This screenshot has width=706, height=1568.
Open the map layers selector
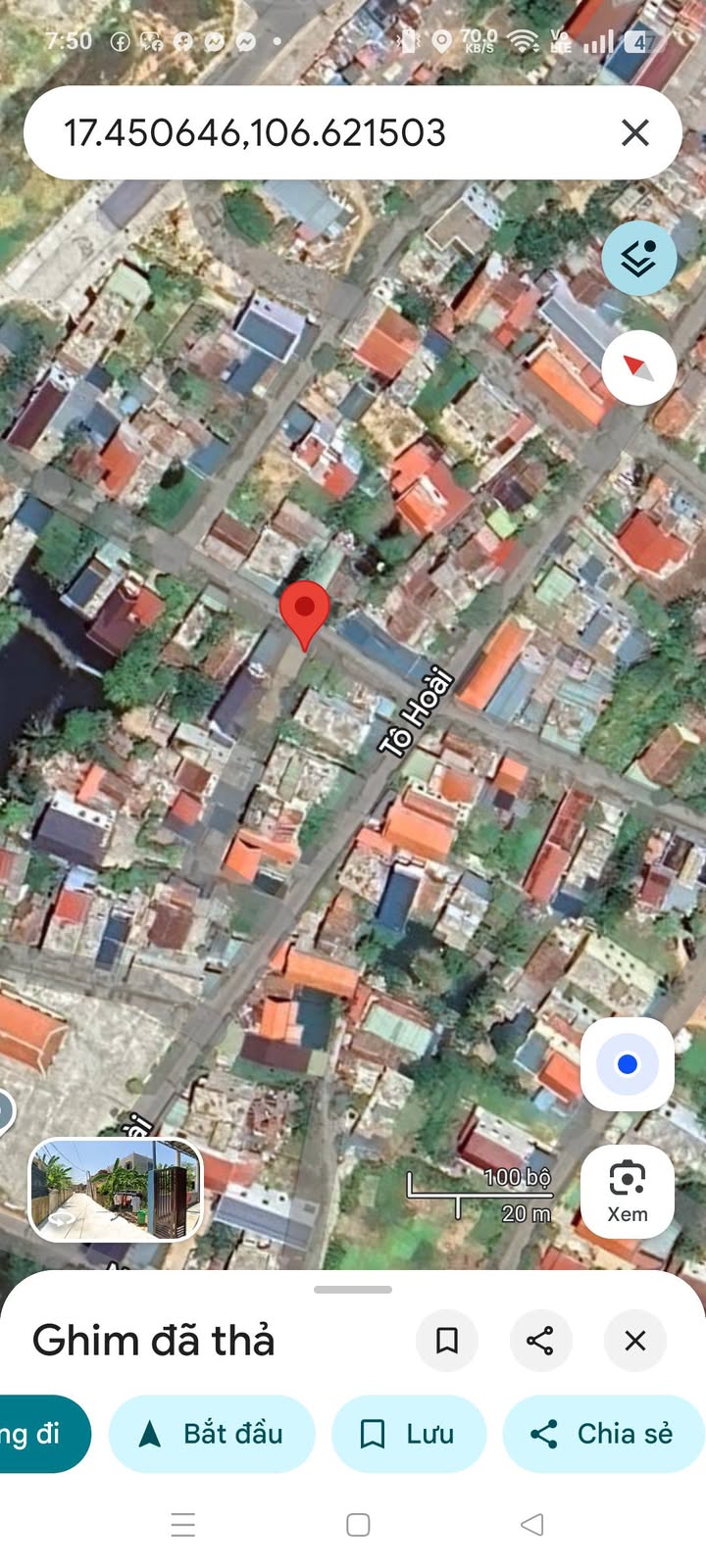(x=639, y=259)
